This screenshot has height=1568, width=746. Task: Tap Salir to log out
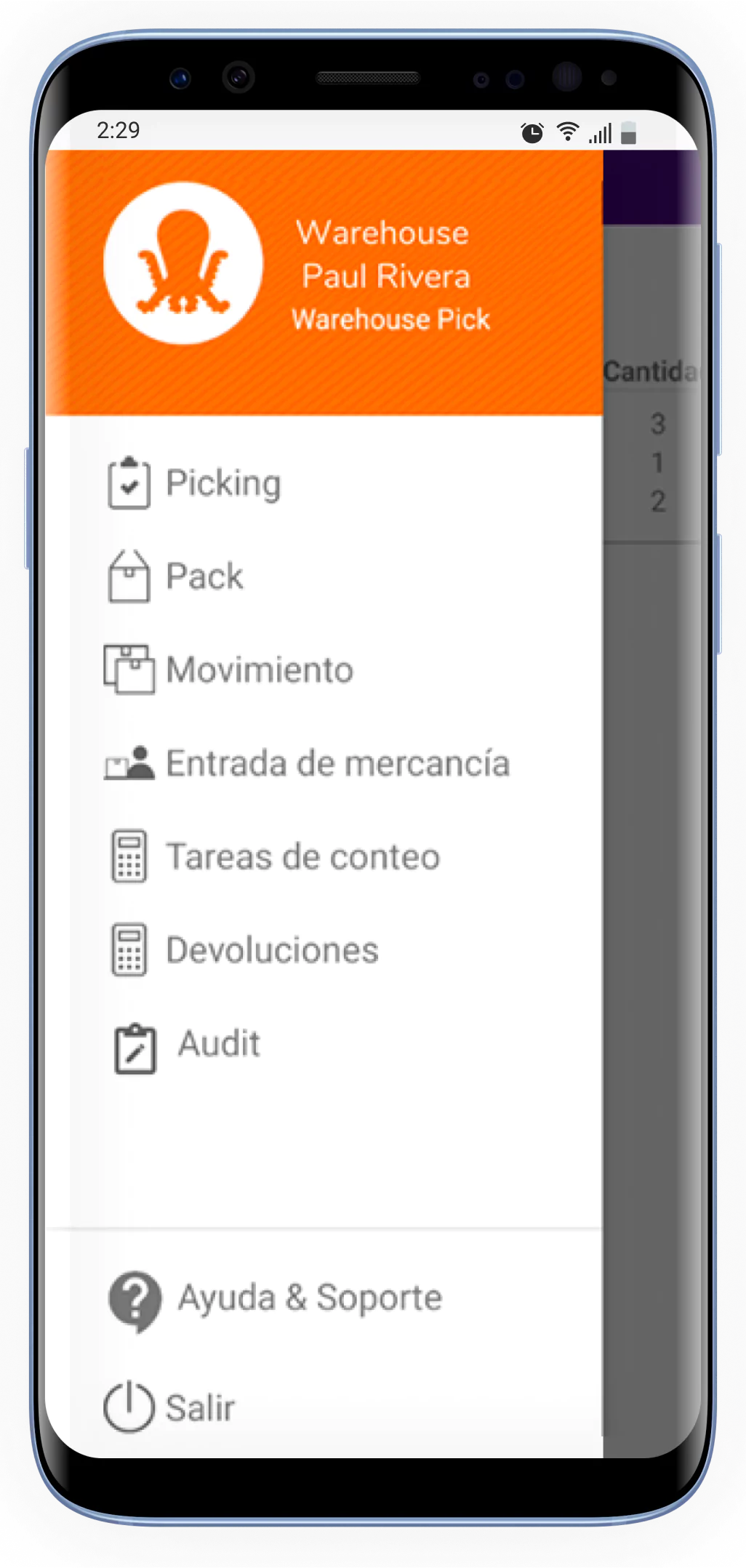324,1408
